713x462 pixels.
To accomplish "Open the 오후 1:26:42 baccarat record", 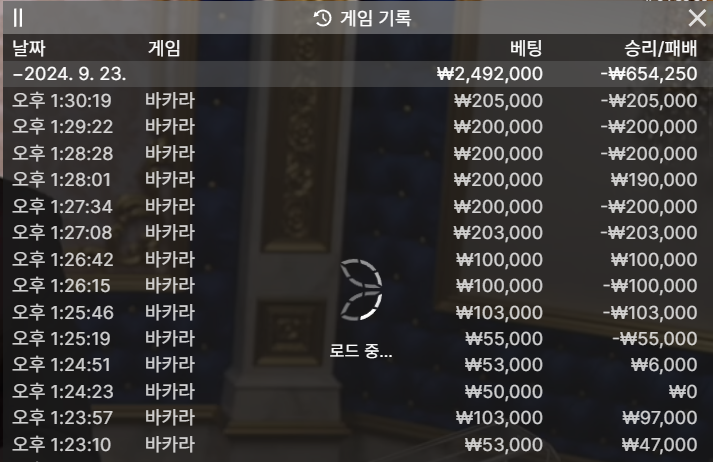I will coord(356,259).
